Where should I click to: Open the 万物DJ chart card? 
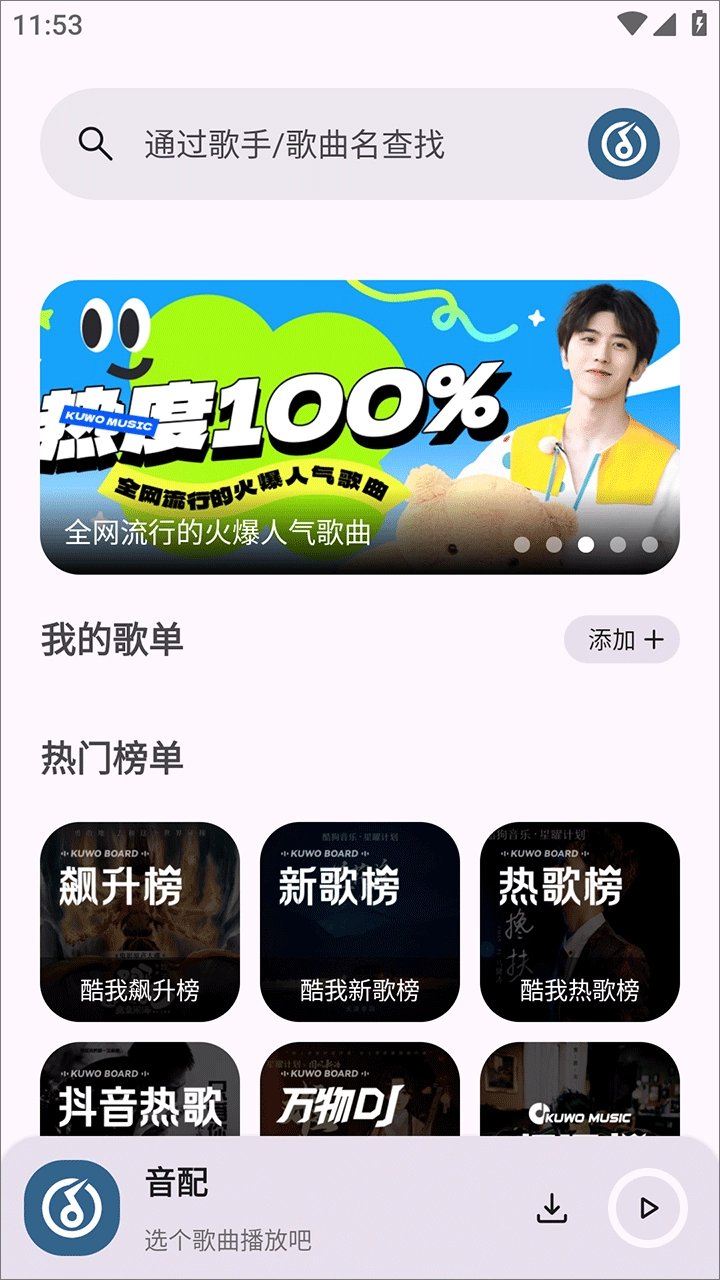click(x=360, y=1090)
